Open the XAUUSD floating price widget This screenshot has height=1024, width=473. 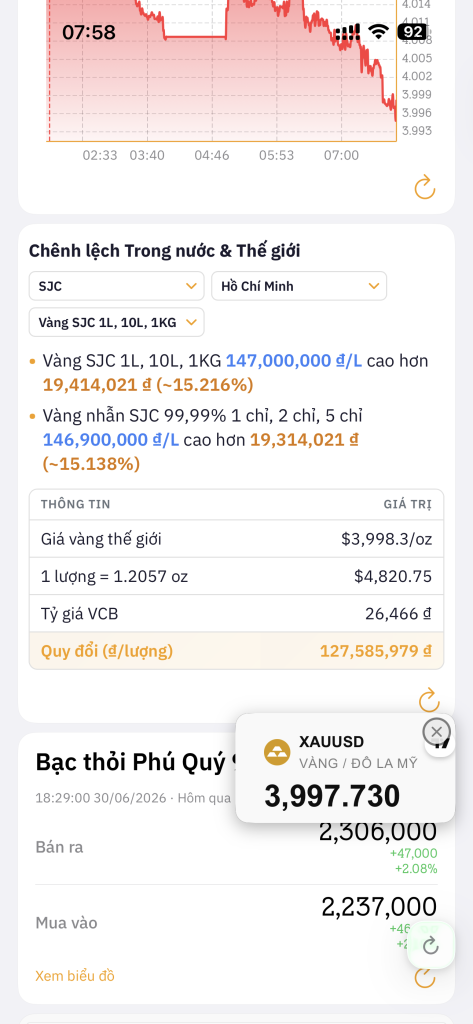[x=345, y=769]
